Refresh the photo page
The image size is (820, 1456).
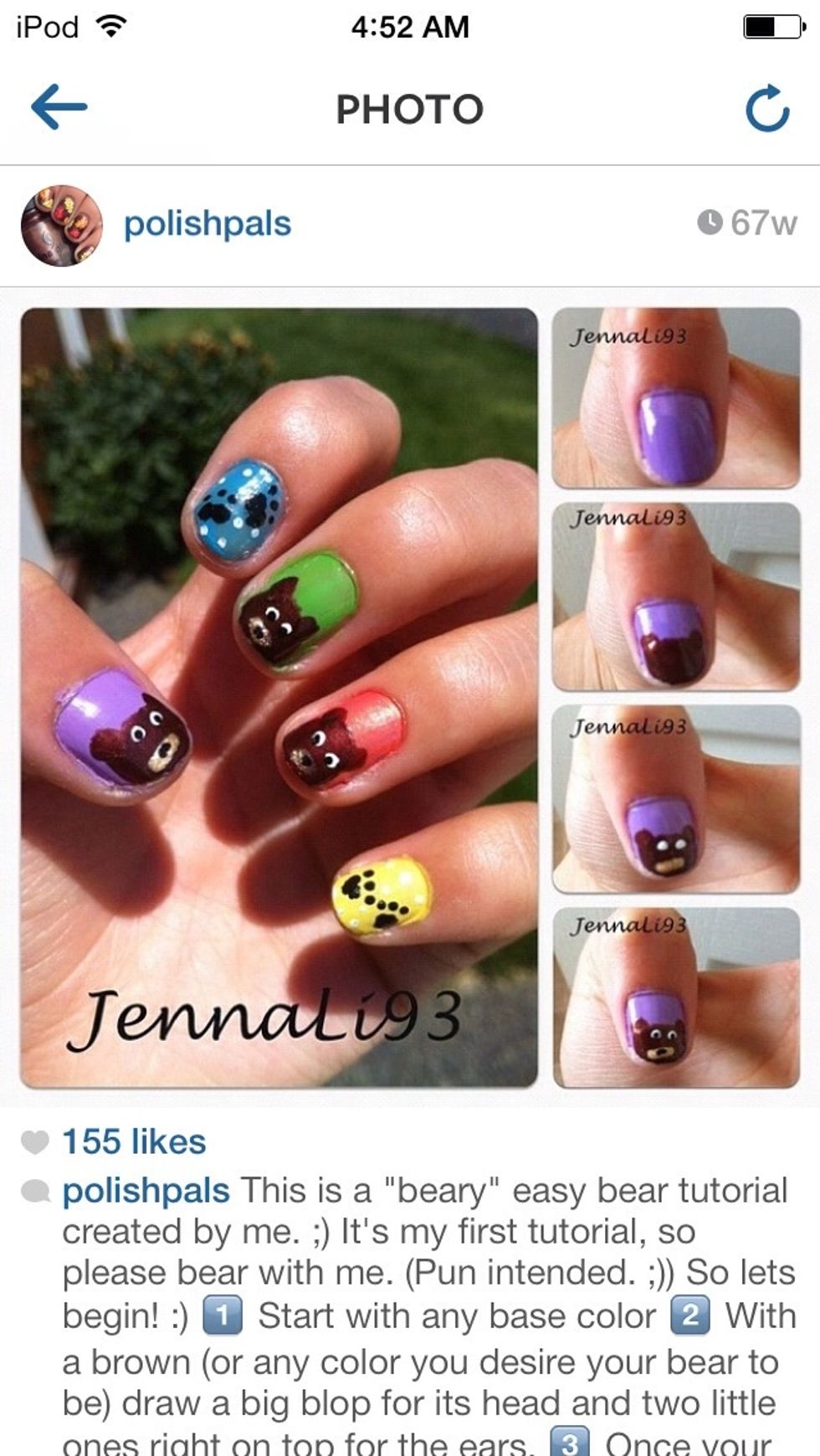point(766,109)
